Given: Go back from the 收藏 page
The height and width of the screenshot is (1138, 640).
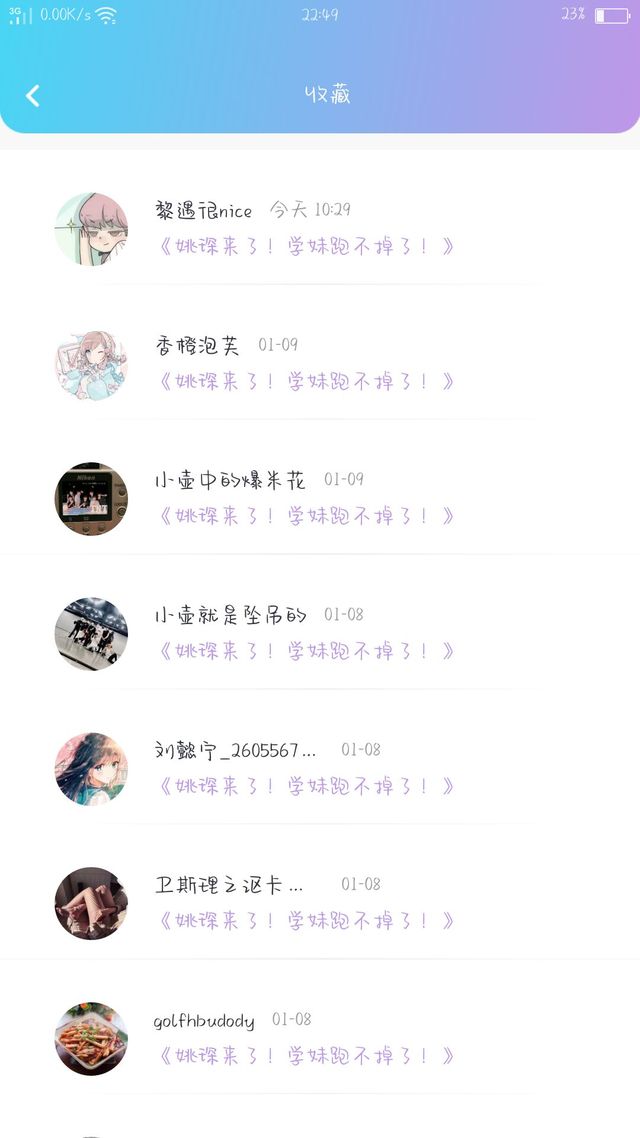Looking at the screenshot, I should [33, 96].
